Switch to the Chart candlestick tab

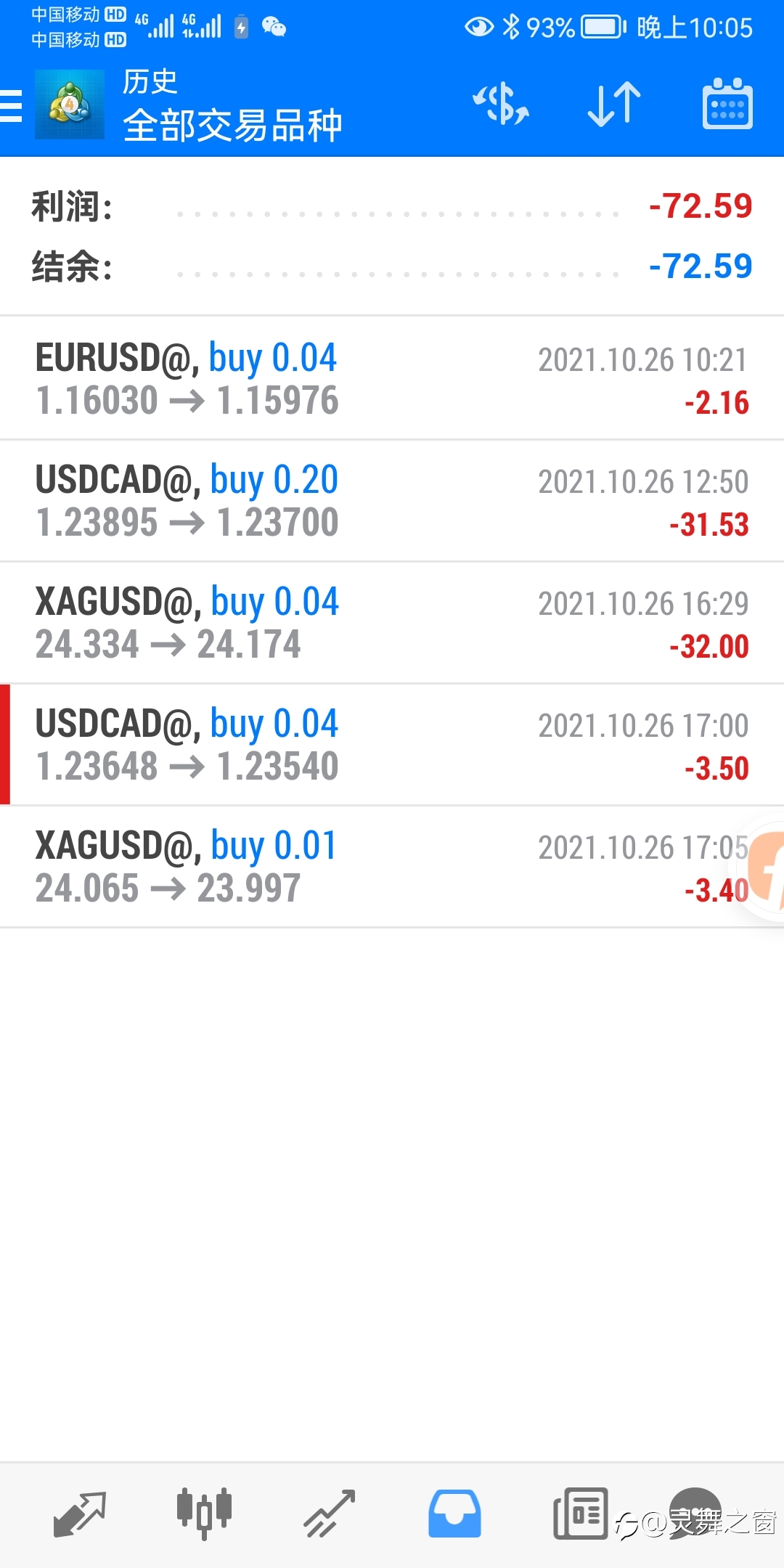(205, 1514)
